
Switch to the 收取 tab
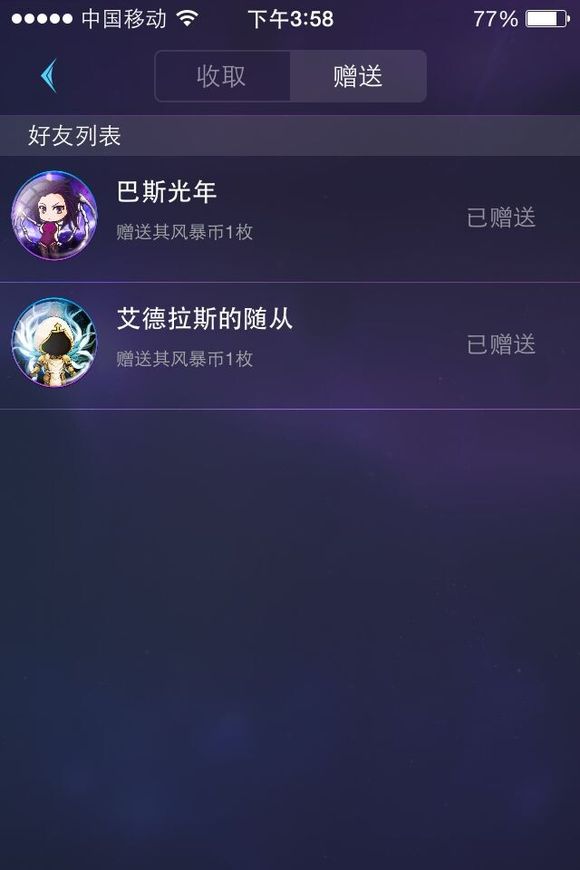pyautogui.click(x=223, y=76)
